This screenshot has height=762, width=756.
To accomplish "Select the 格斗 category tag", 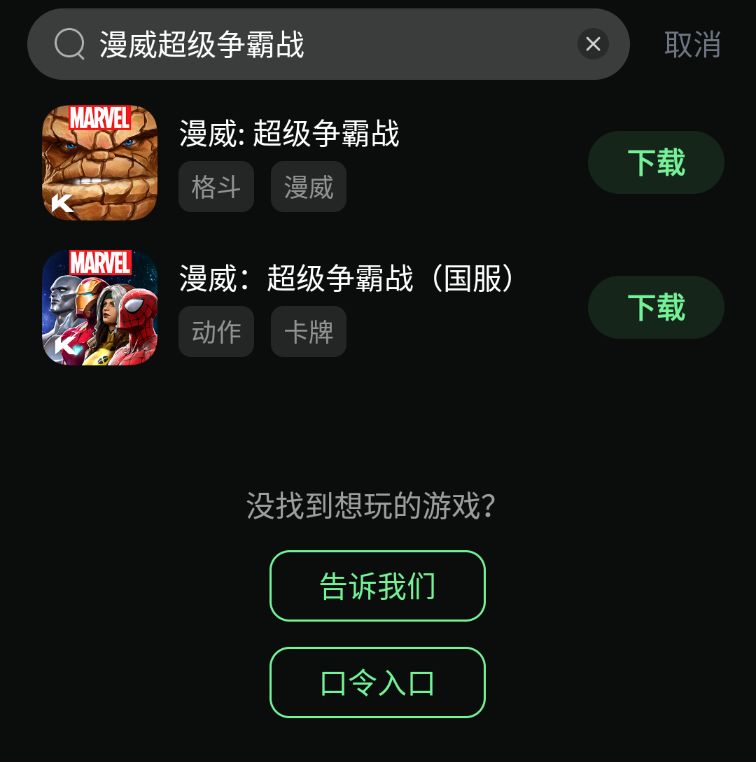I will [x=216, y=186].
